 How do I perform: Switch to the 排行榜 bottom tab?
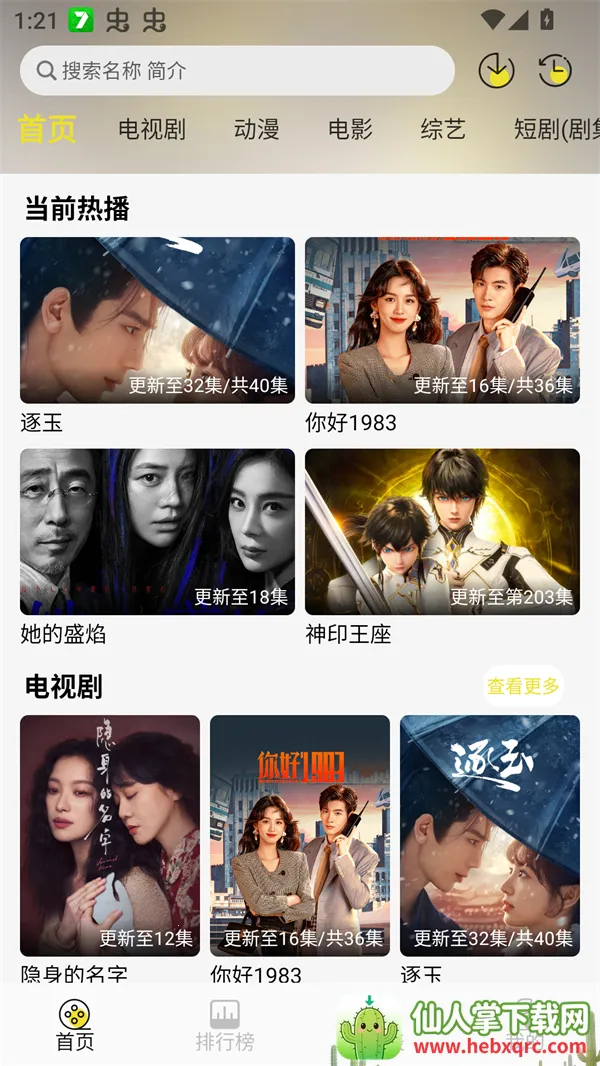(224, 1028)
